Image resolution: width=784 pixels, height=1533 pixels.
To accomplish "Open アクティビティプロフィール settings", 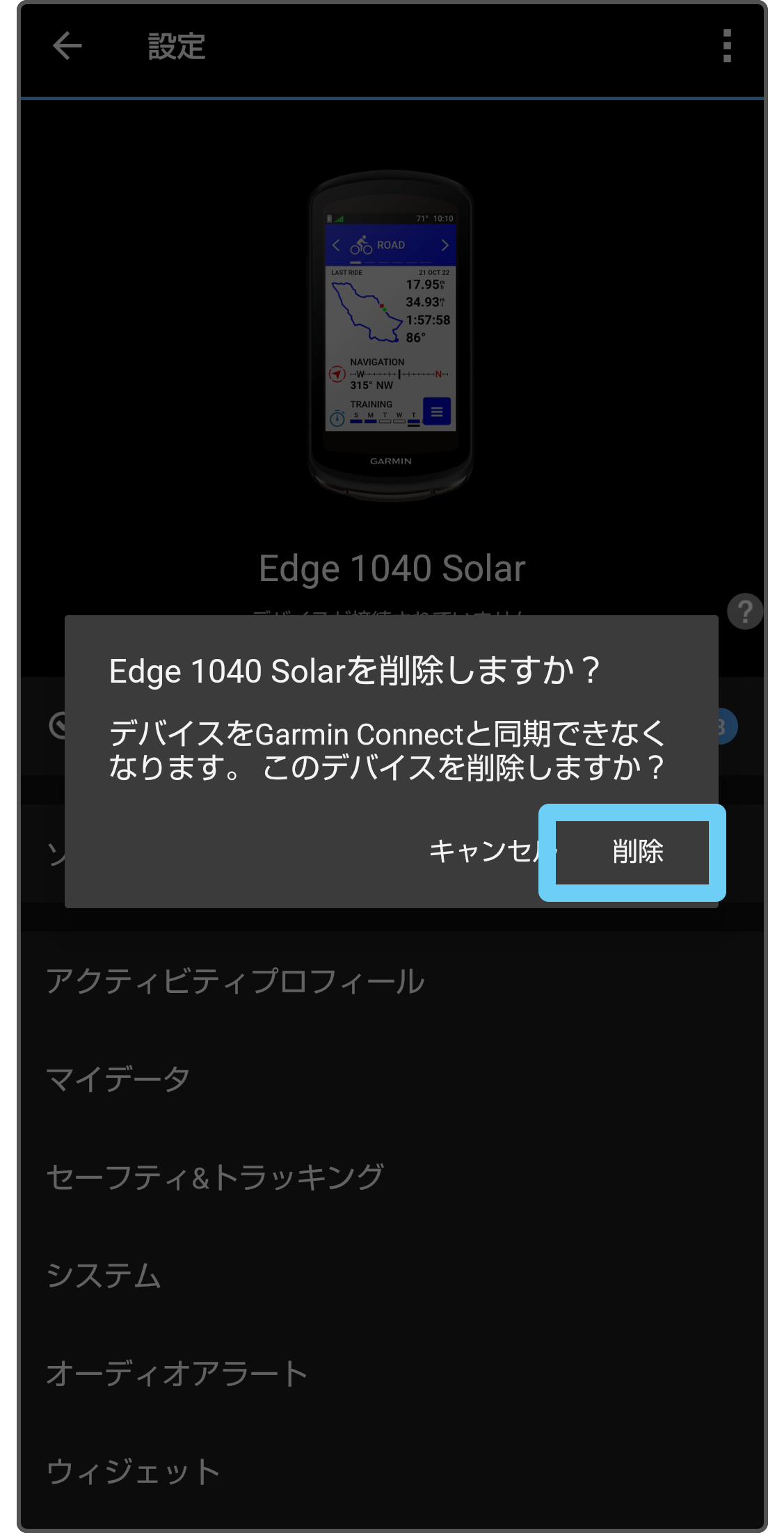I will point(392,981).
